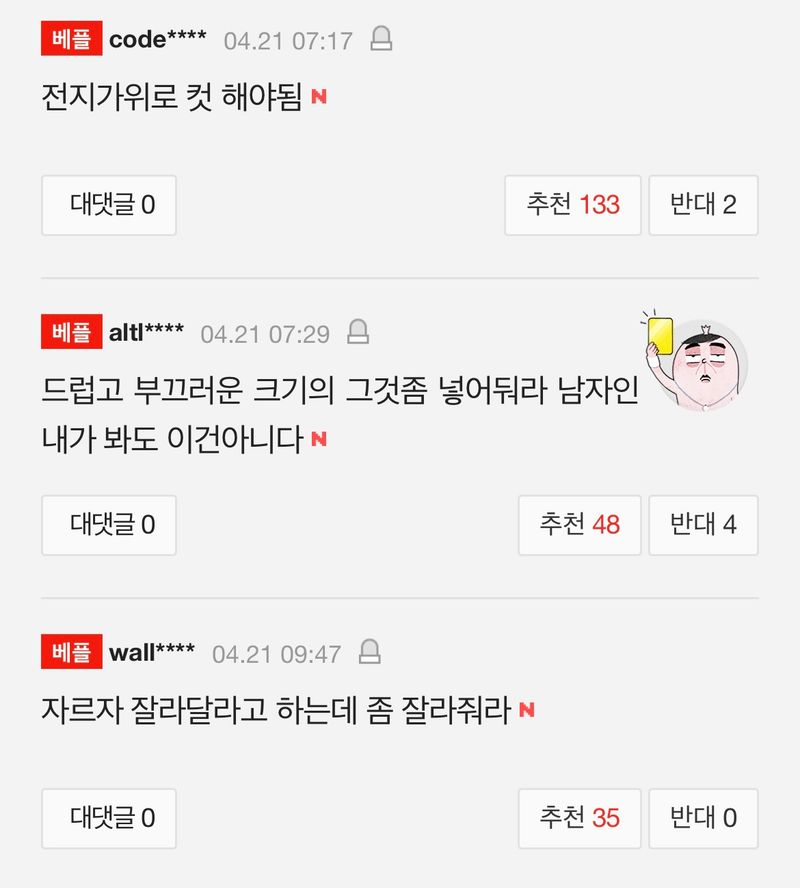The height and width of the screenshot is (888, 800).
Task: Downvote code****'s comment
Action: point(703,206)
